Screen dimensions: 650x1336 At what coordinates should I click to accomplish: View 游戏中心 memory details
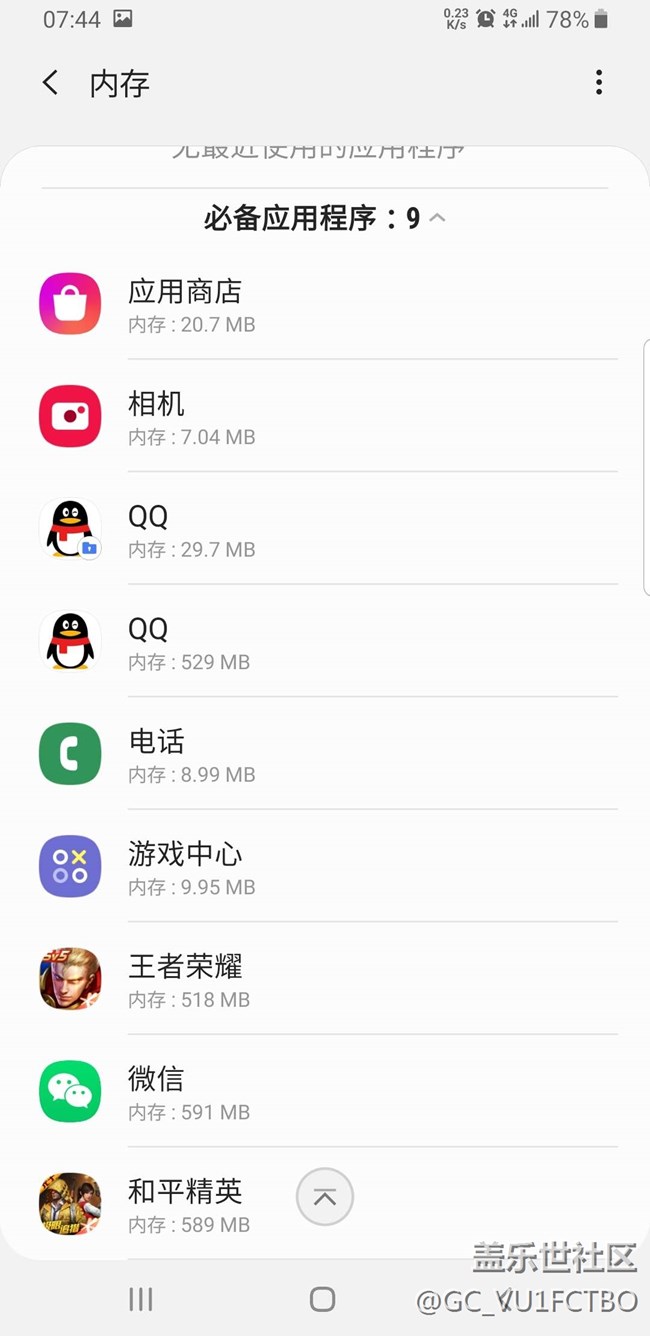point(325,867)
